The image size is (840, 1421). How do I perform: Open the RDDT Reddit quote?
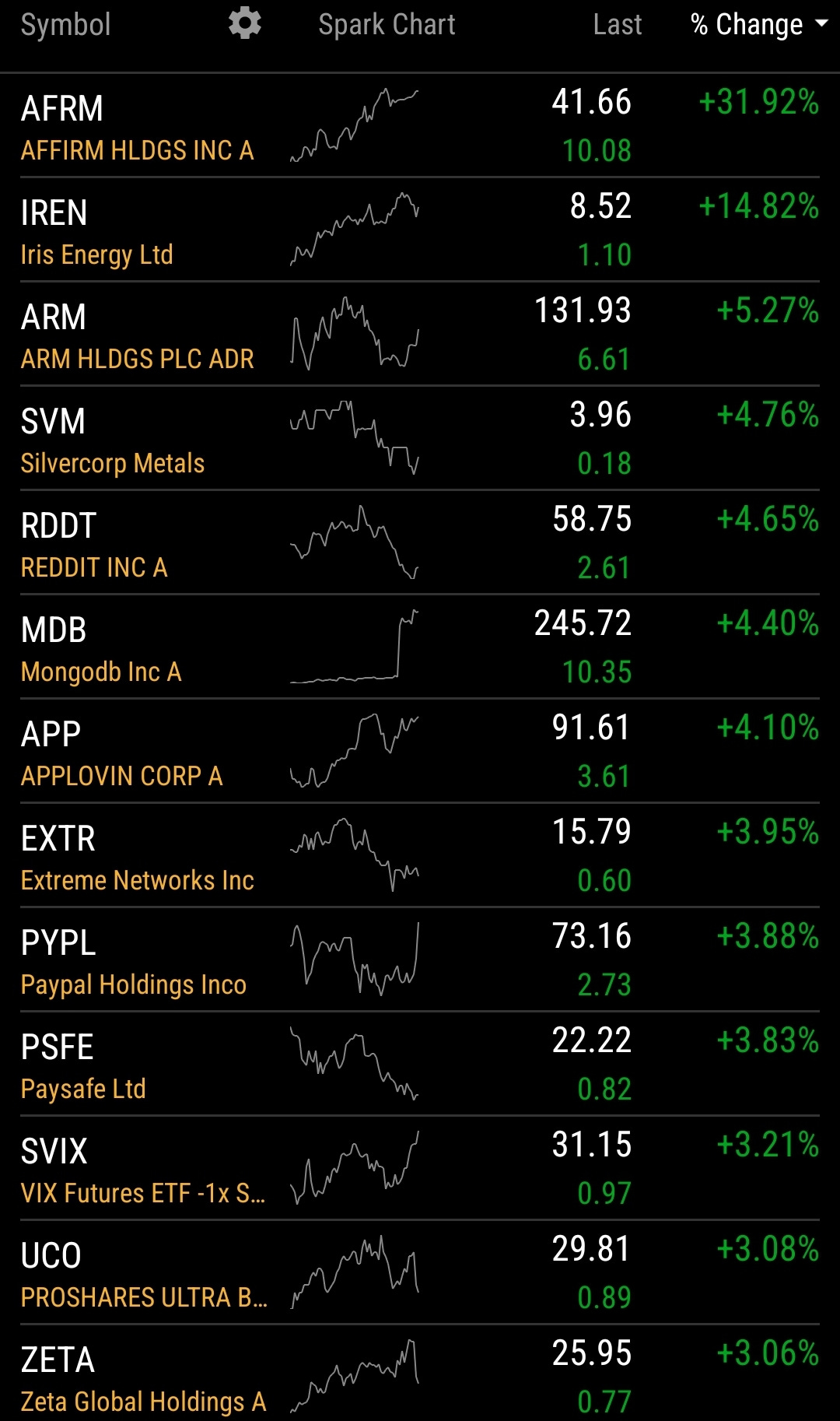point(420,542)
